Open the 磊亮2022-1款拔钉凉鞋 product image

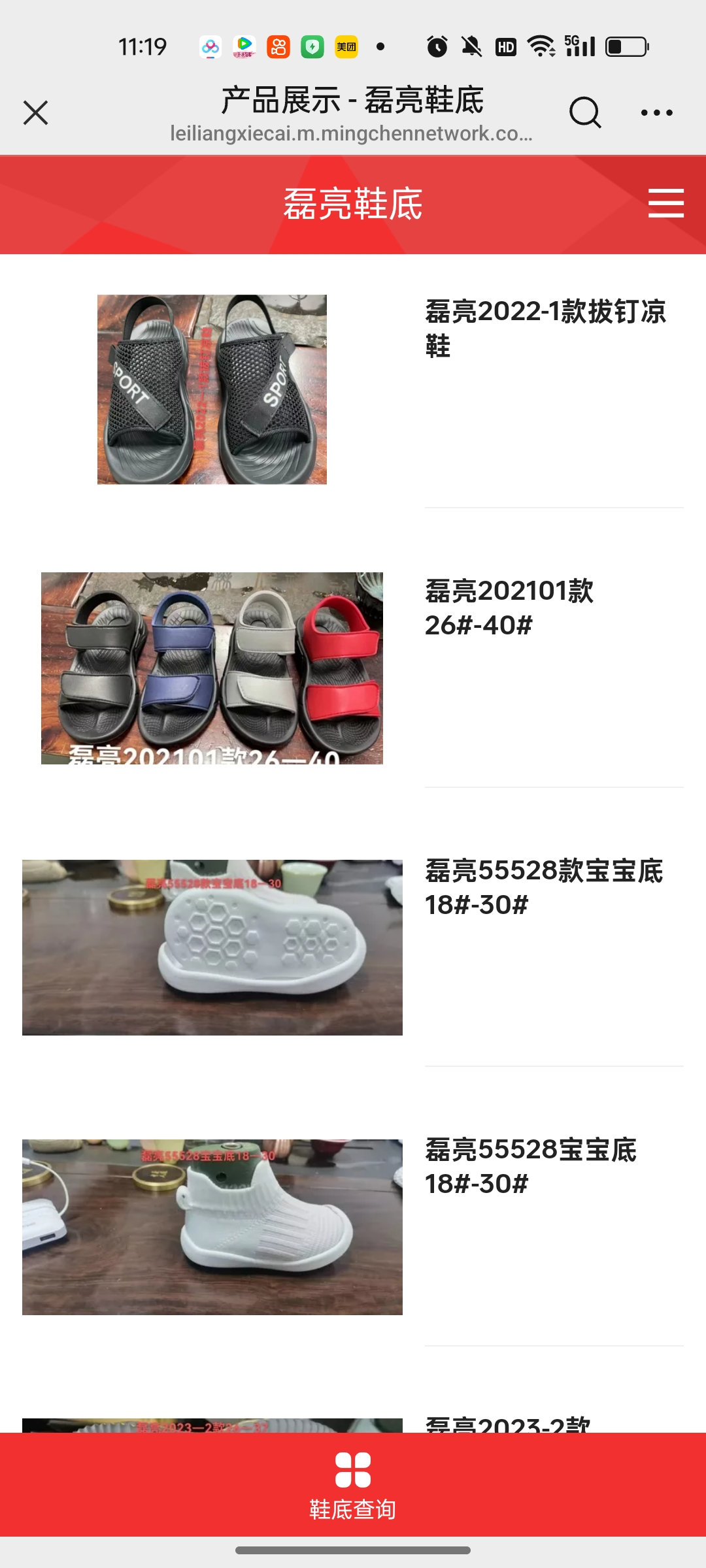[212, 389]
